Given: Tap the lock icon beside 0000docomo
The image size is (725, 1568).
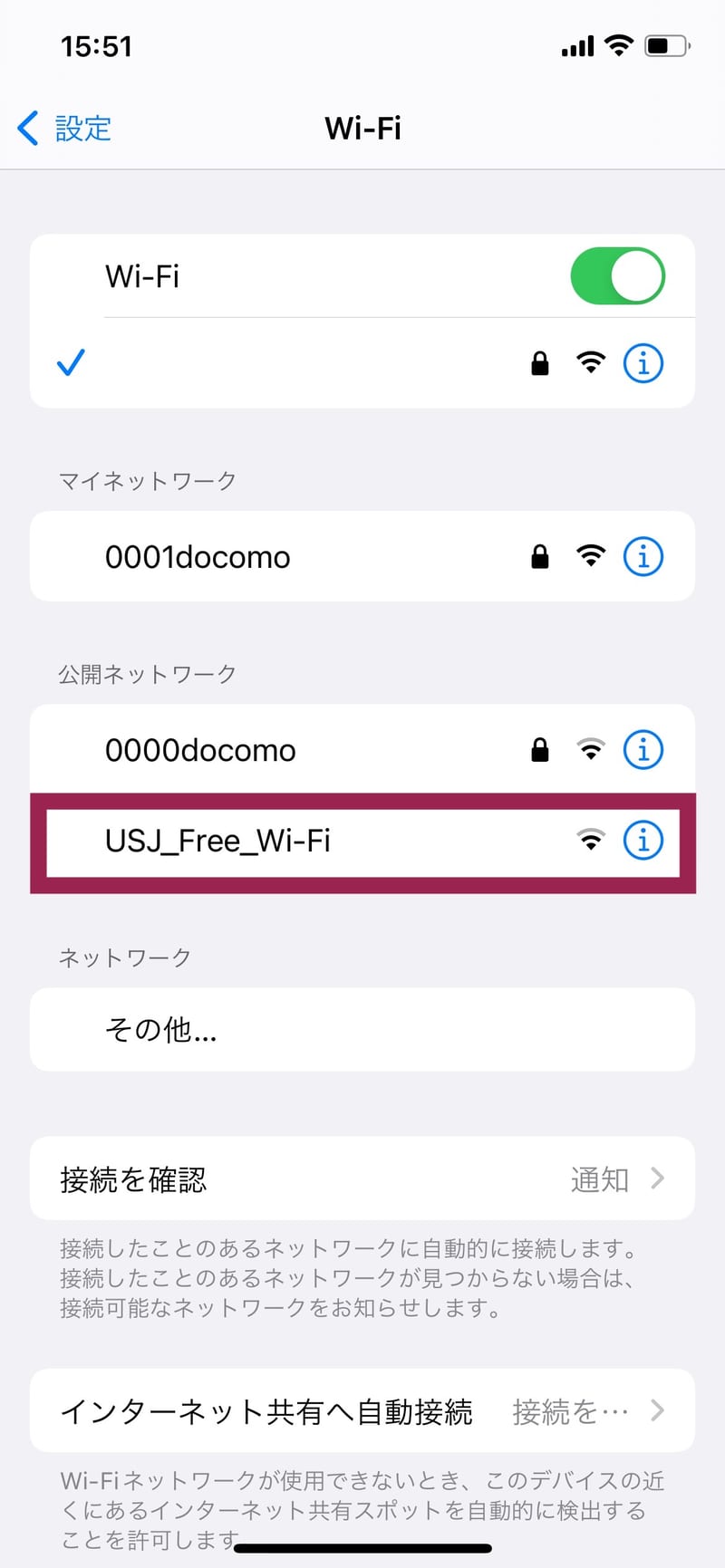Looking at the screenshot, I should click(x=539, y=749).
